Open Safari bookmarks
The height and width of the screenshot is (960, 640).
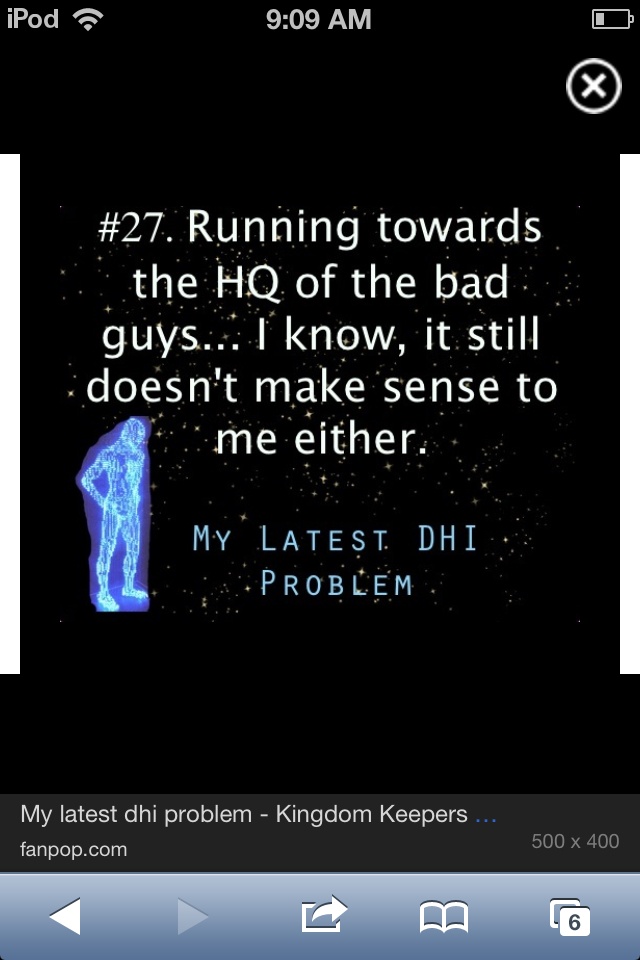tap(444, 915)
